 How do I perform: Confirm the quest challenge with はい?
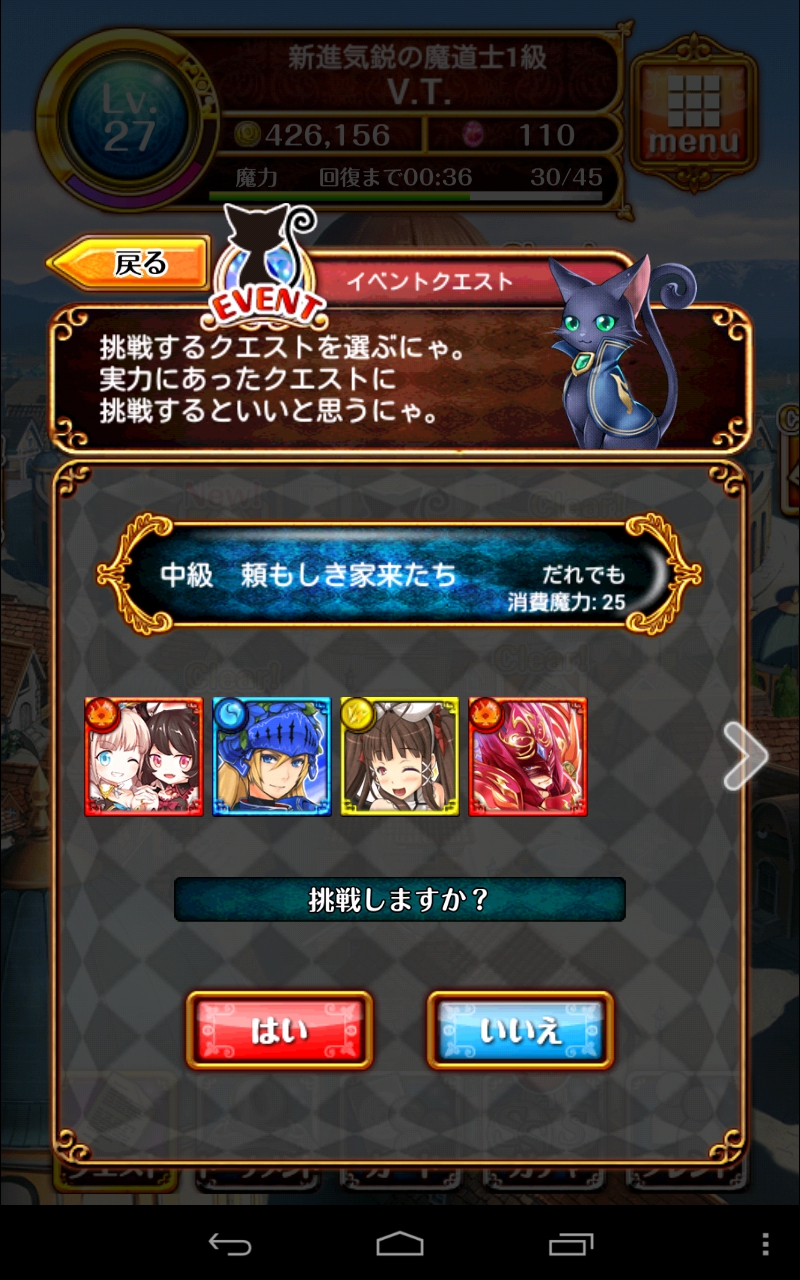(279, 1030)
